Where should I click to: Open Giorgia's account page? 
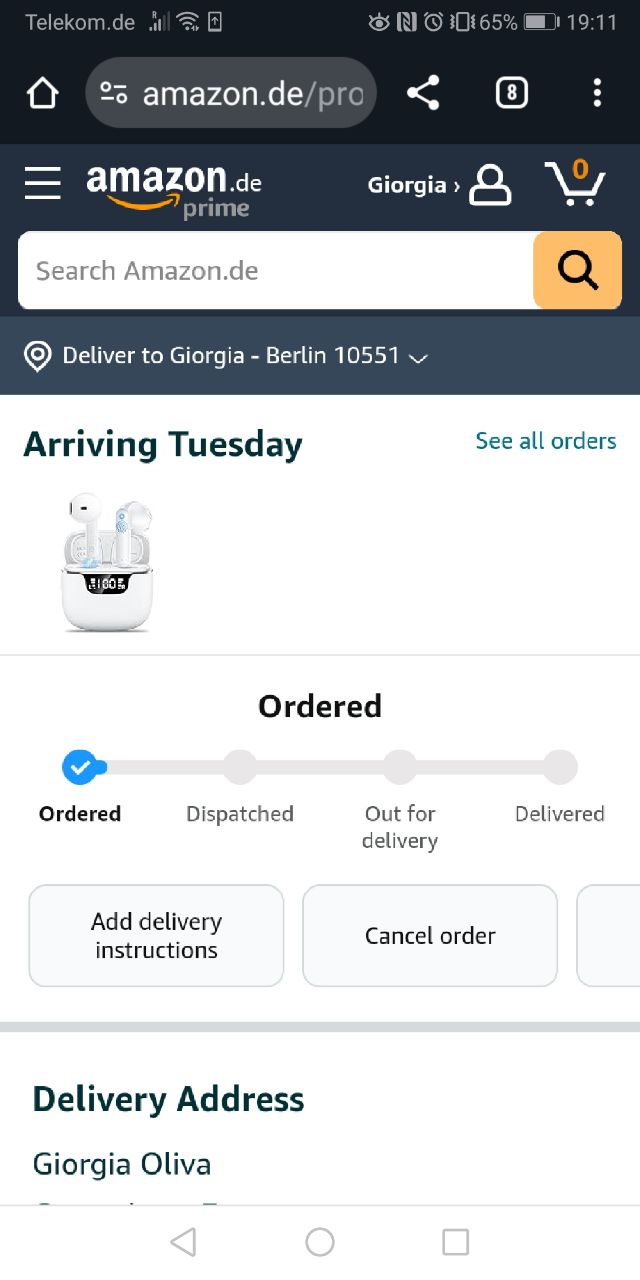pos(440,185)
